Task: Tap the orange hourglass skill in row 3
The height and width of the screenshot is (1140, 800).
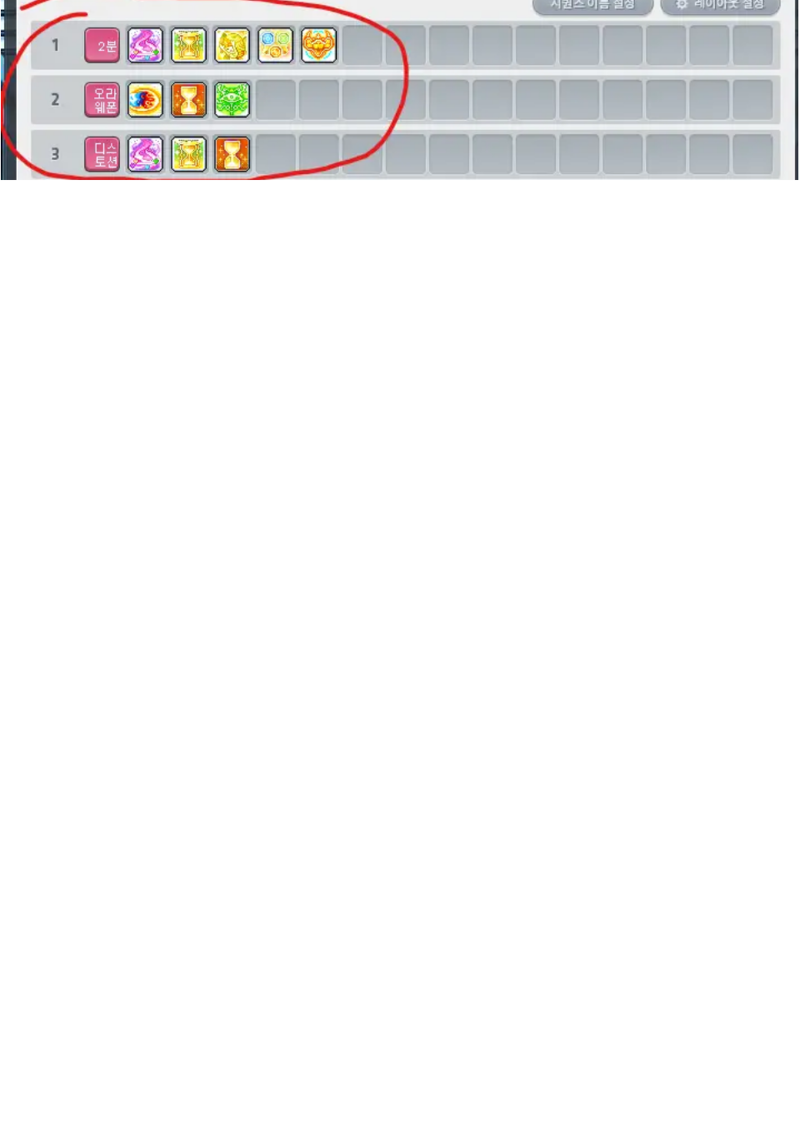Action: point(232,155)
